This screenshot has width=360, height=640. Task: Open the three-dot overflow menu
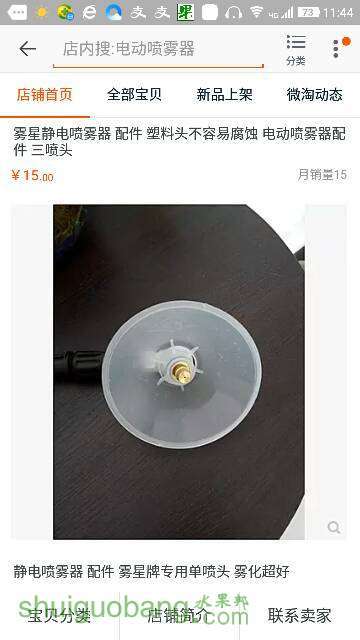coord(337,49)
